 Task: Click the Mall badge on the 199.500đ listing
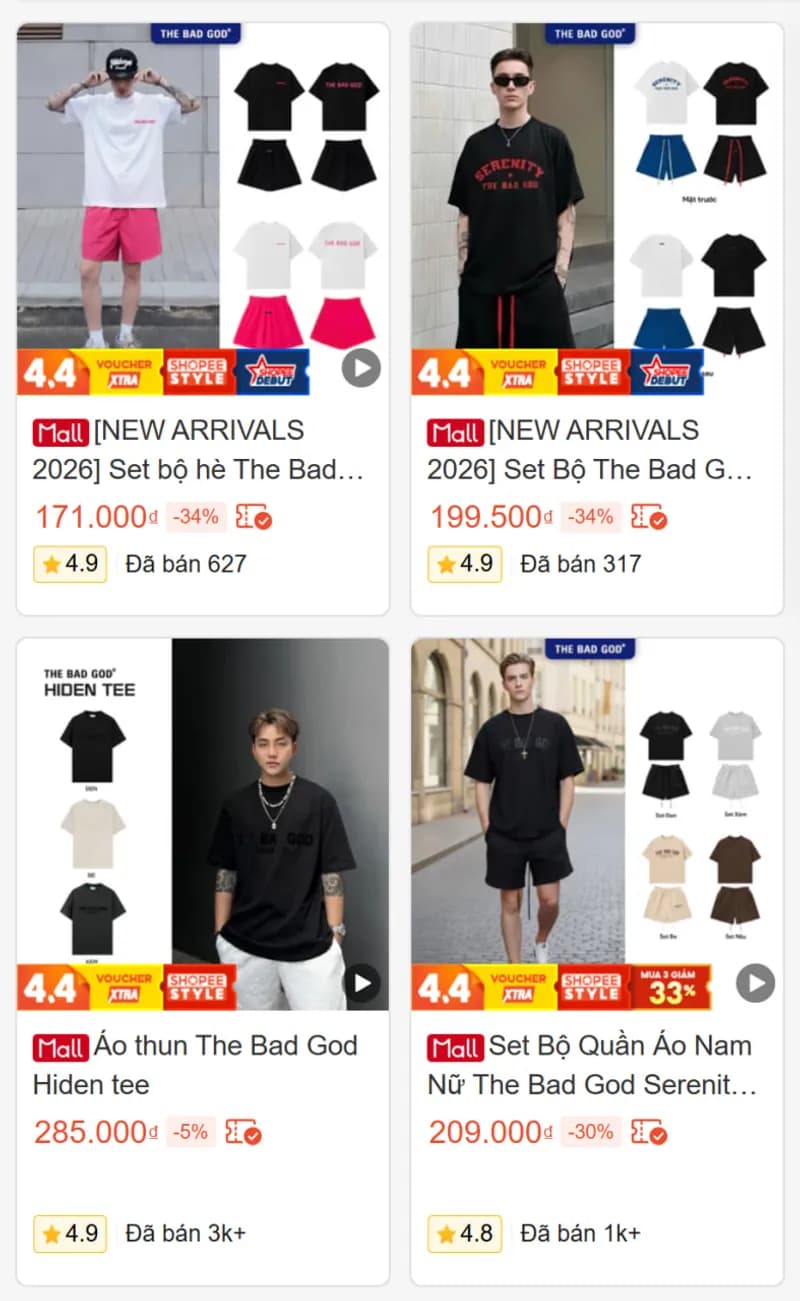(x=455, y=433)
